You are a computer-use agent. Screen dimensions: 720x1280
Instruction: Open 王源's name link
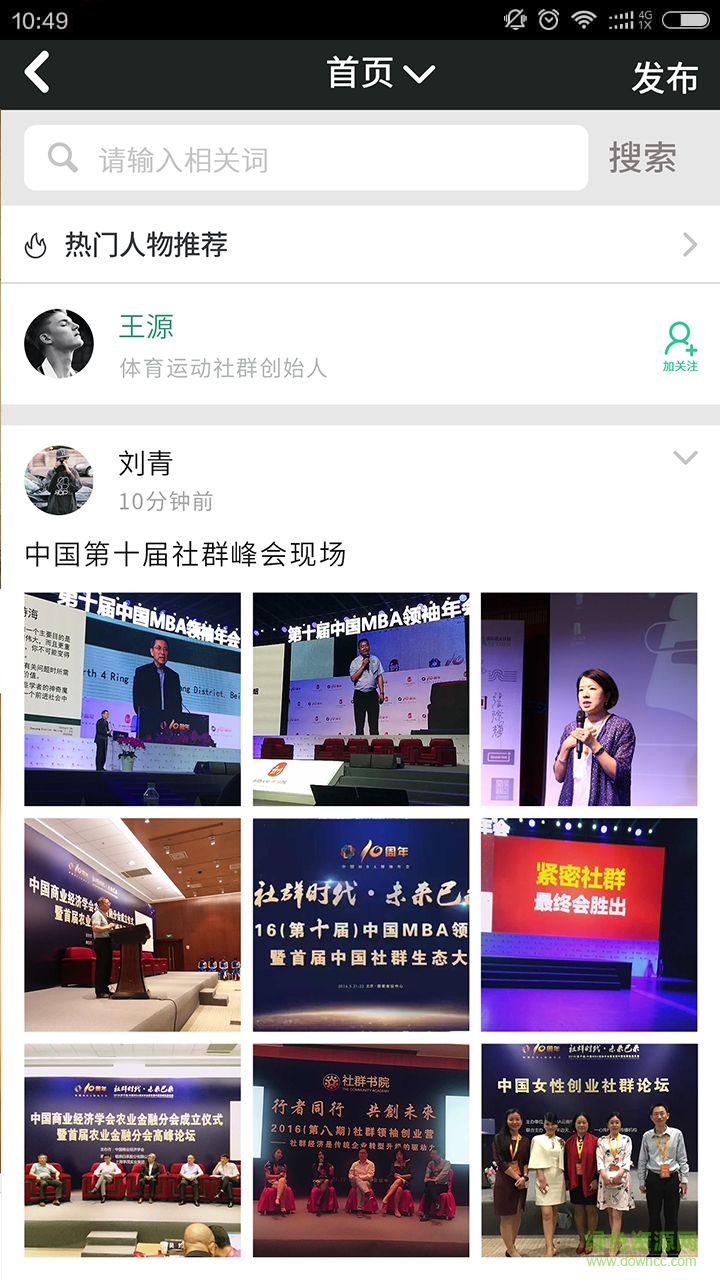click(146, 327)
